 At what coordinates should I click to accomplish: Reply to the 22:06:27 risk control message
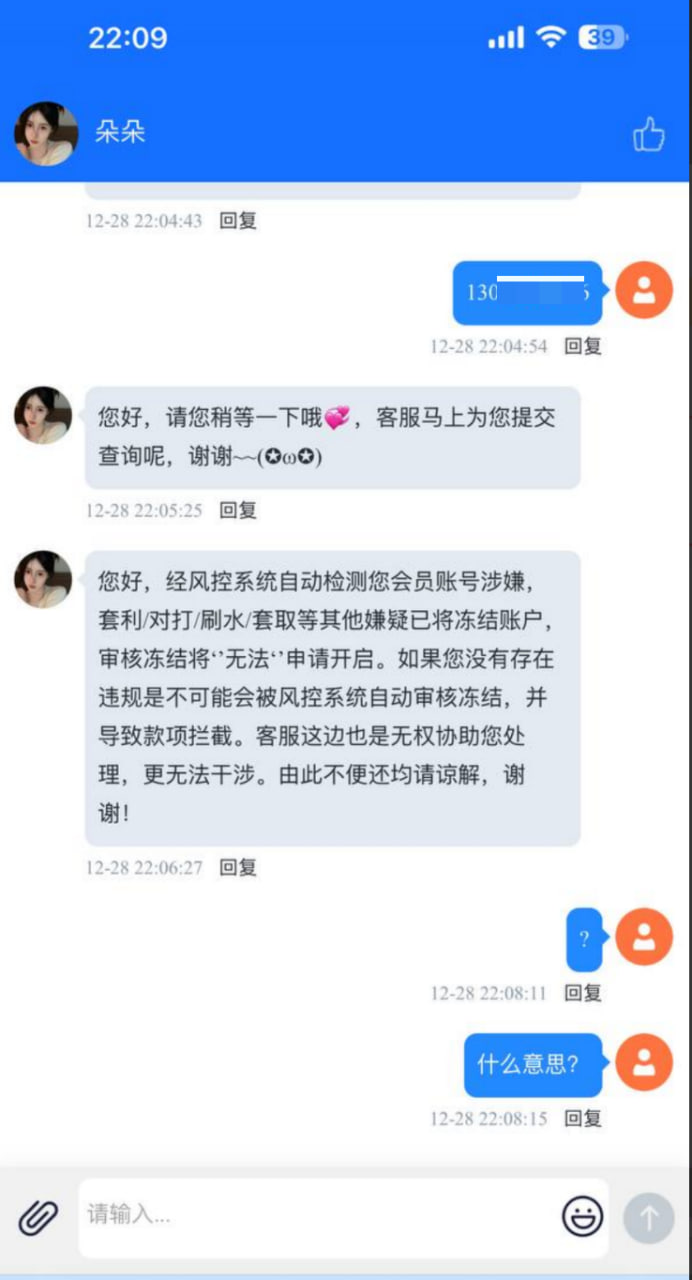238,868
